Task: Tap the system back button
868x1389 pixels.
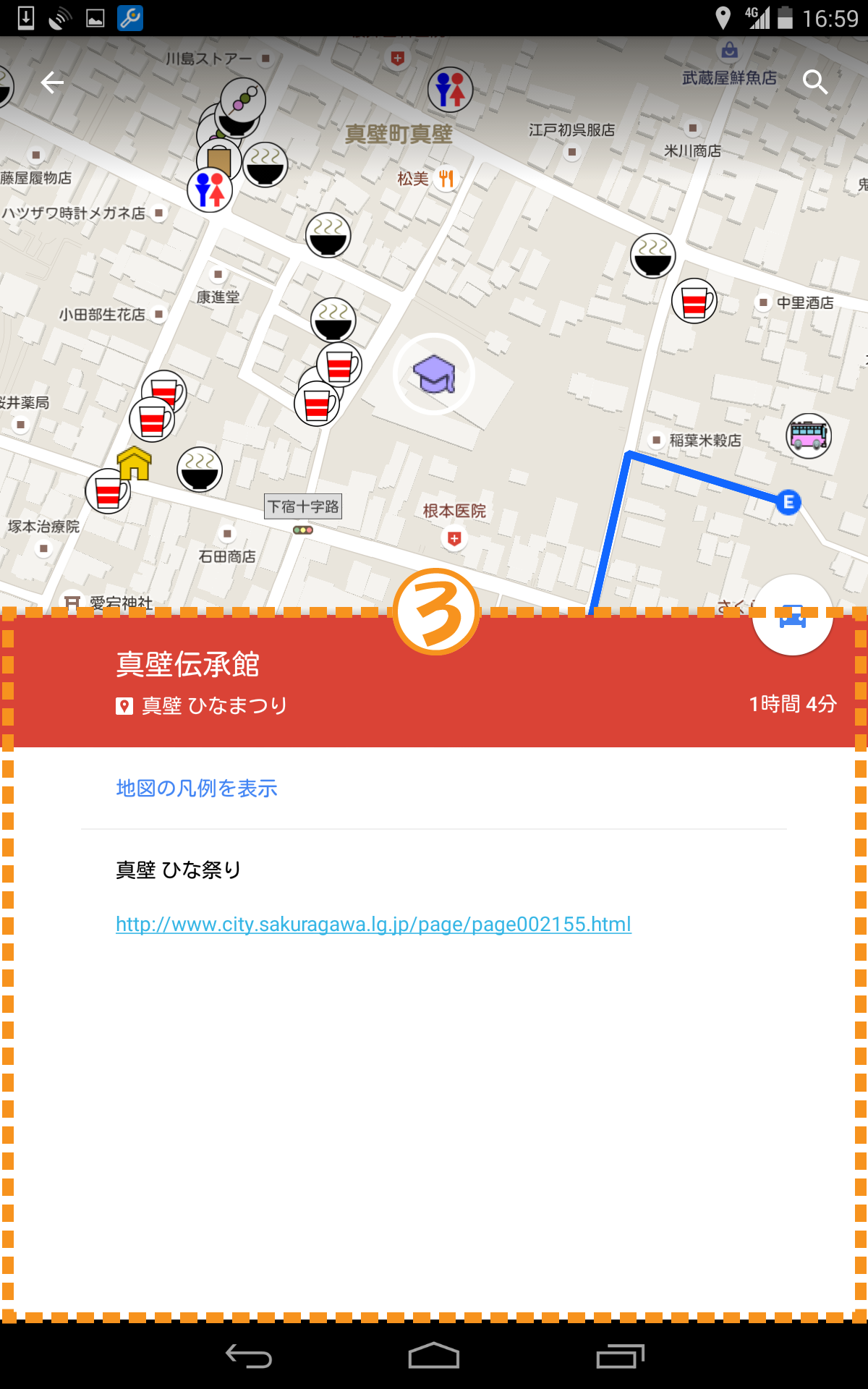Action: (249, 1356)
